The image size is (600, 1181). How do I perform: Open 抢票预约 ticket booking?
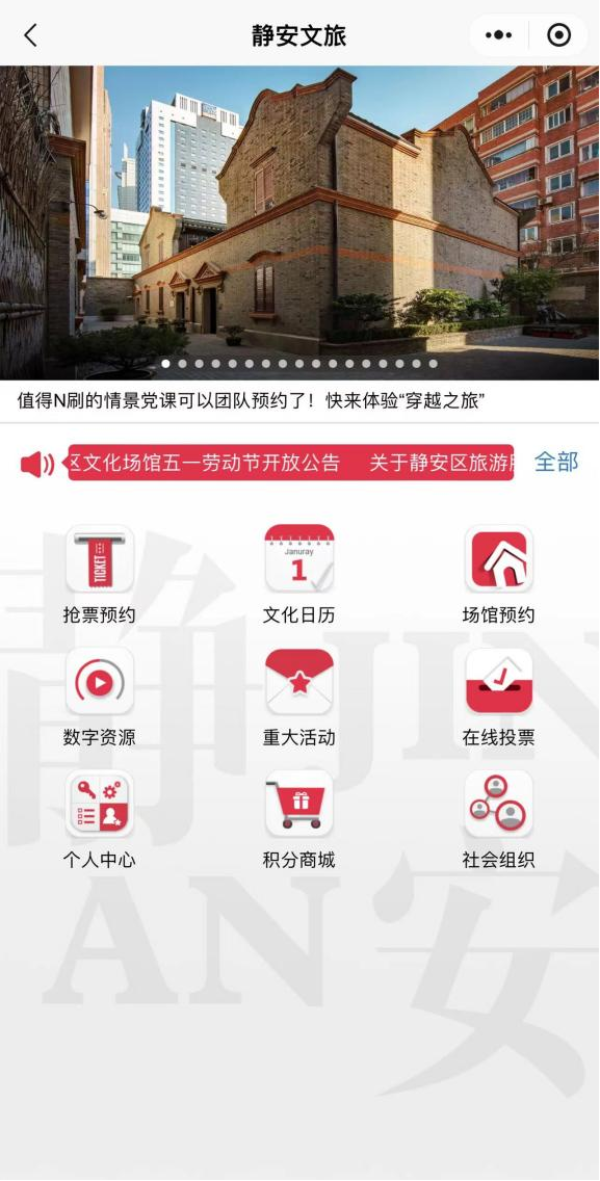point(99,574)
